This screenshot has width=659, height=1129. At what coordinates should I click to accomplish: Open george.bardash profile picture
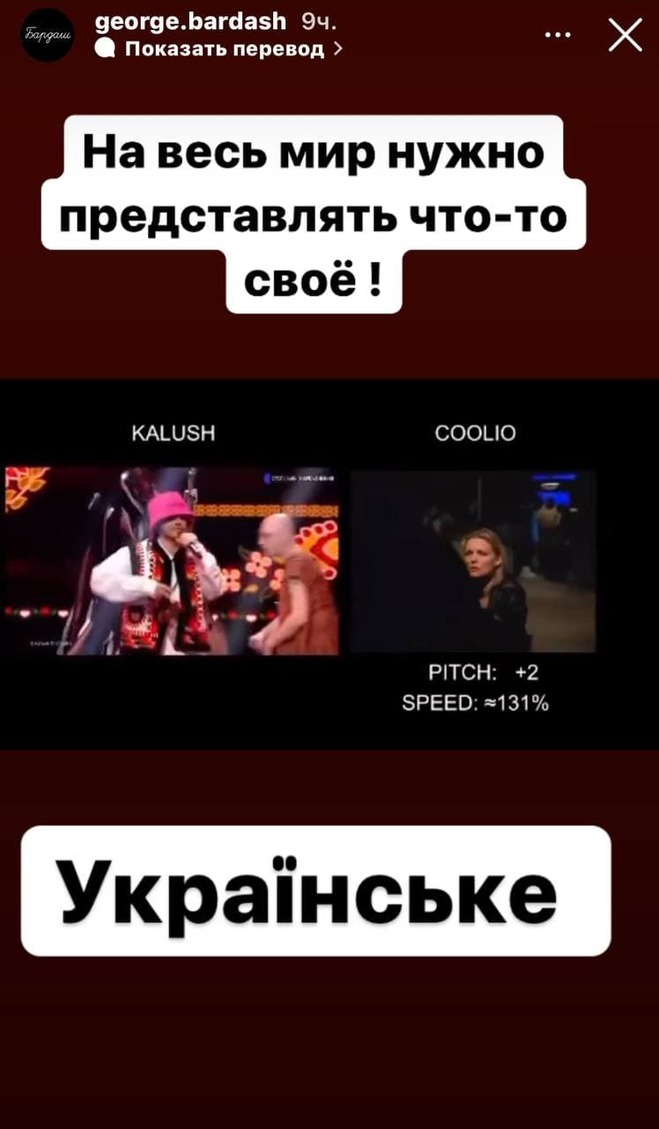[x=47, y=35]
